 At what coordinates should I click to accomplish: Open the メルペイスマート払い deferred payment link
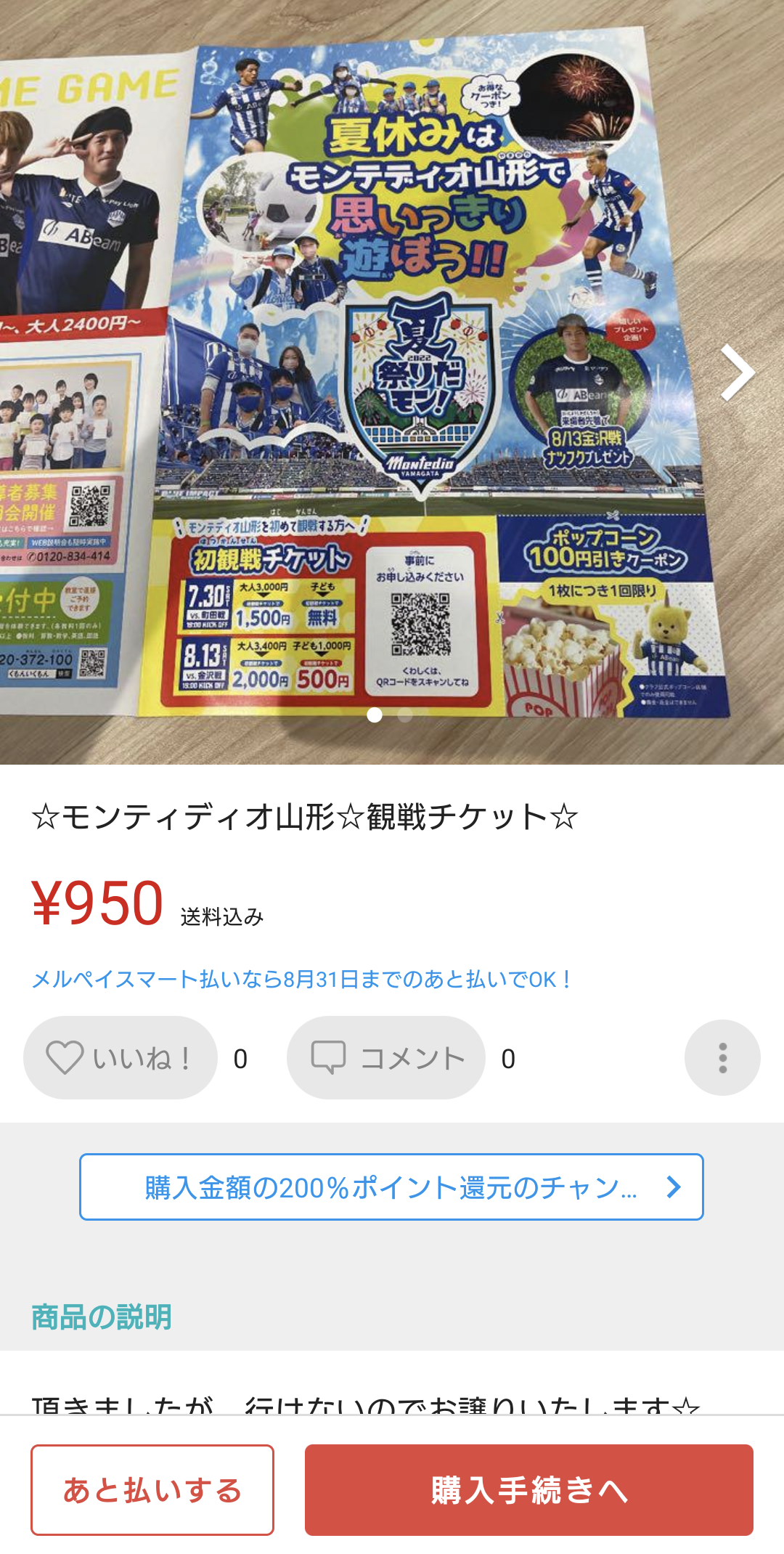point(302,980)
